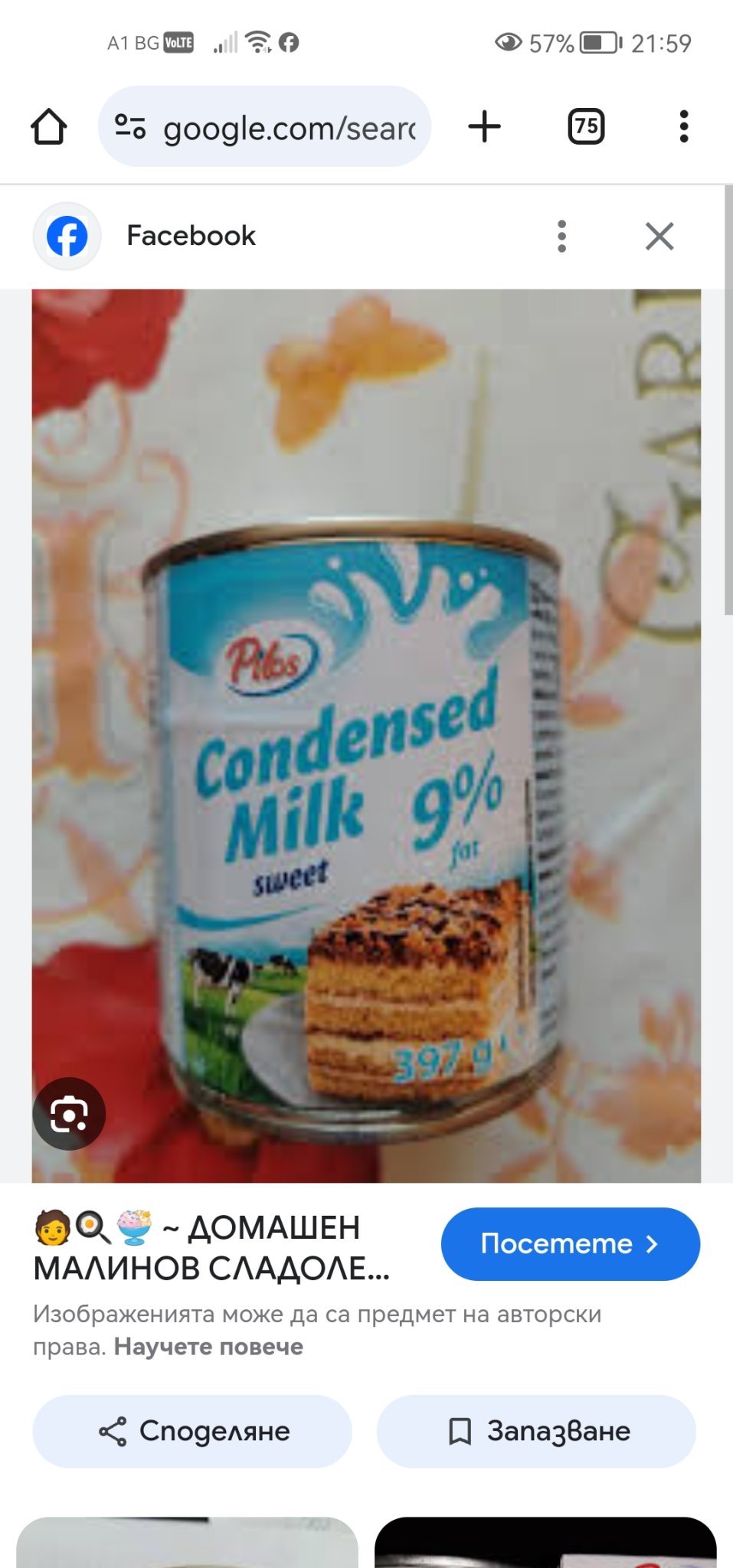Close the image preview panel
733x1568 pixels.
(659, 237)
